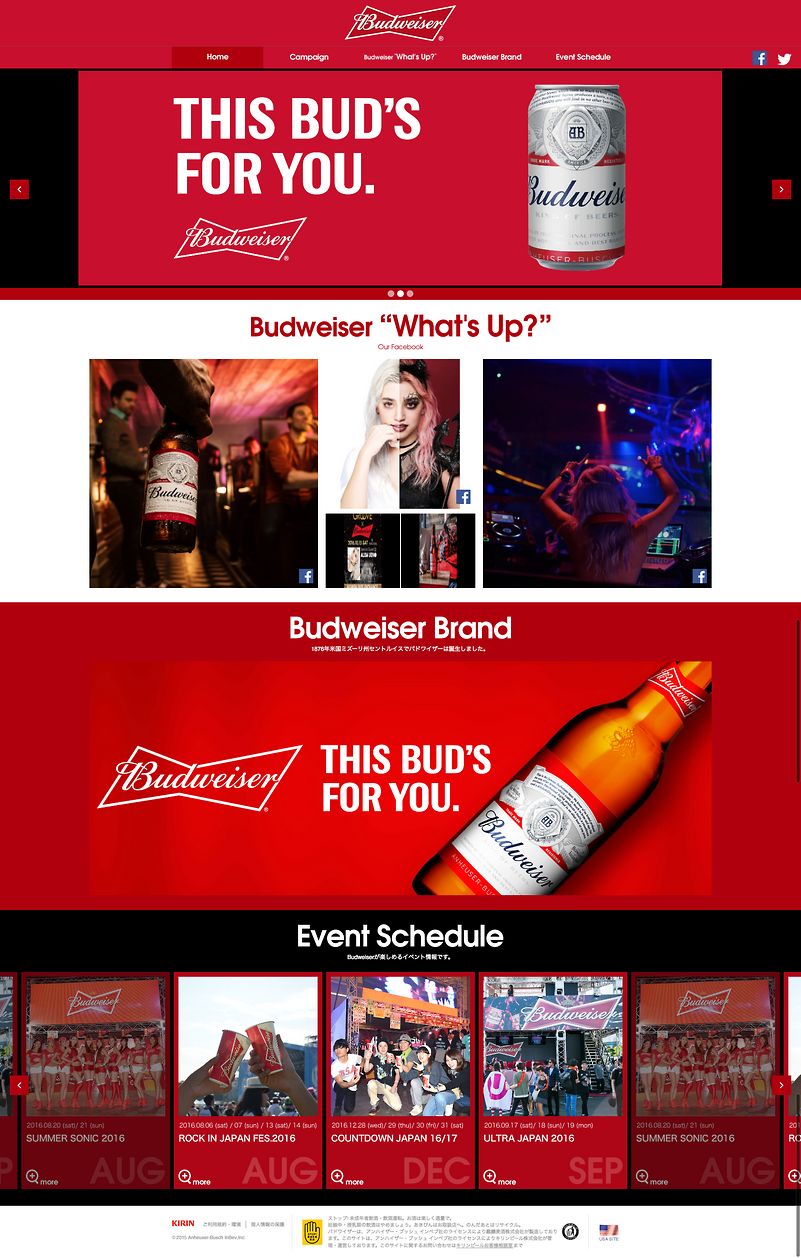Show the next event schedule cards
Viewport: 801px width, 1258px height.
coord(781,1085)
